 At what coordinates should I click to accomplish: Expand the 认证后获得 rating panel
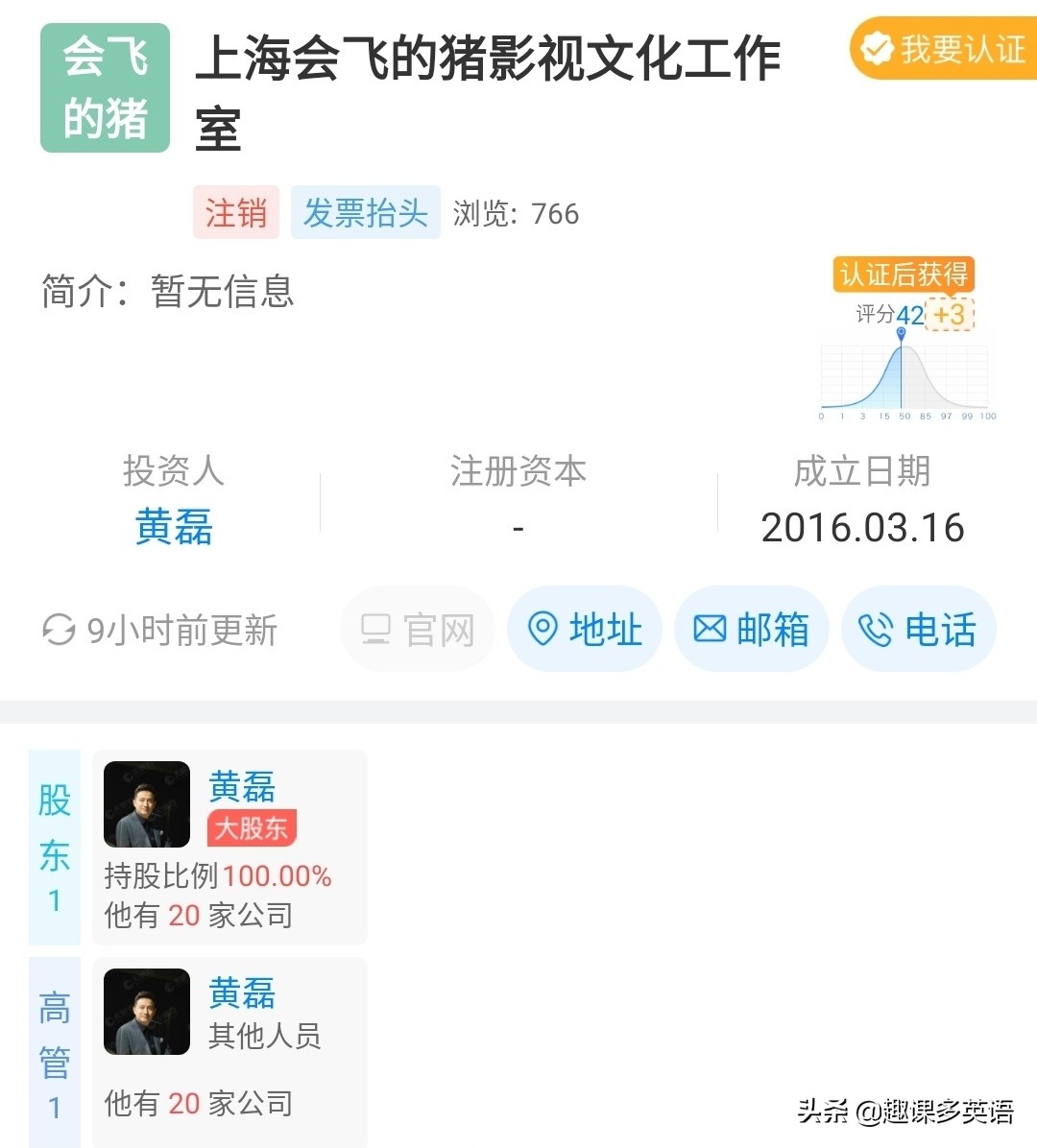click(904, 275)
